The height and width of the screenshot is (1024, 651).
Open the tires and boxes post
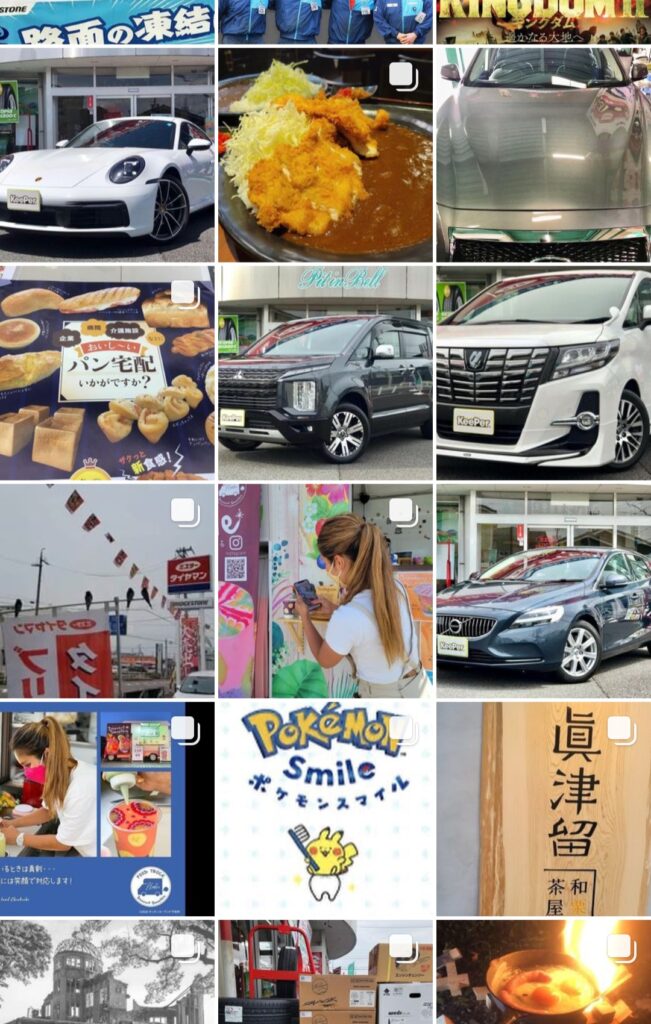pos(325,972)
